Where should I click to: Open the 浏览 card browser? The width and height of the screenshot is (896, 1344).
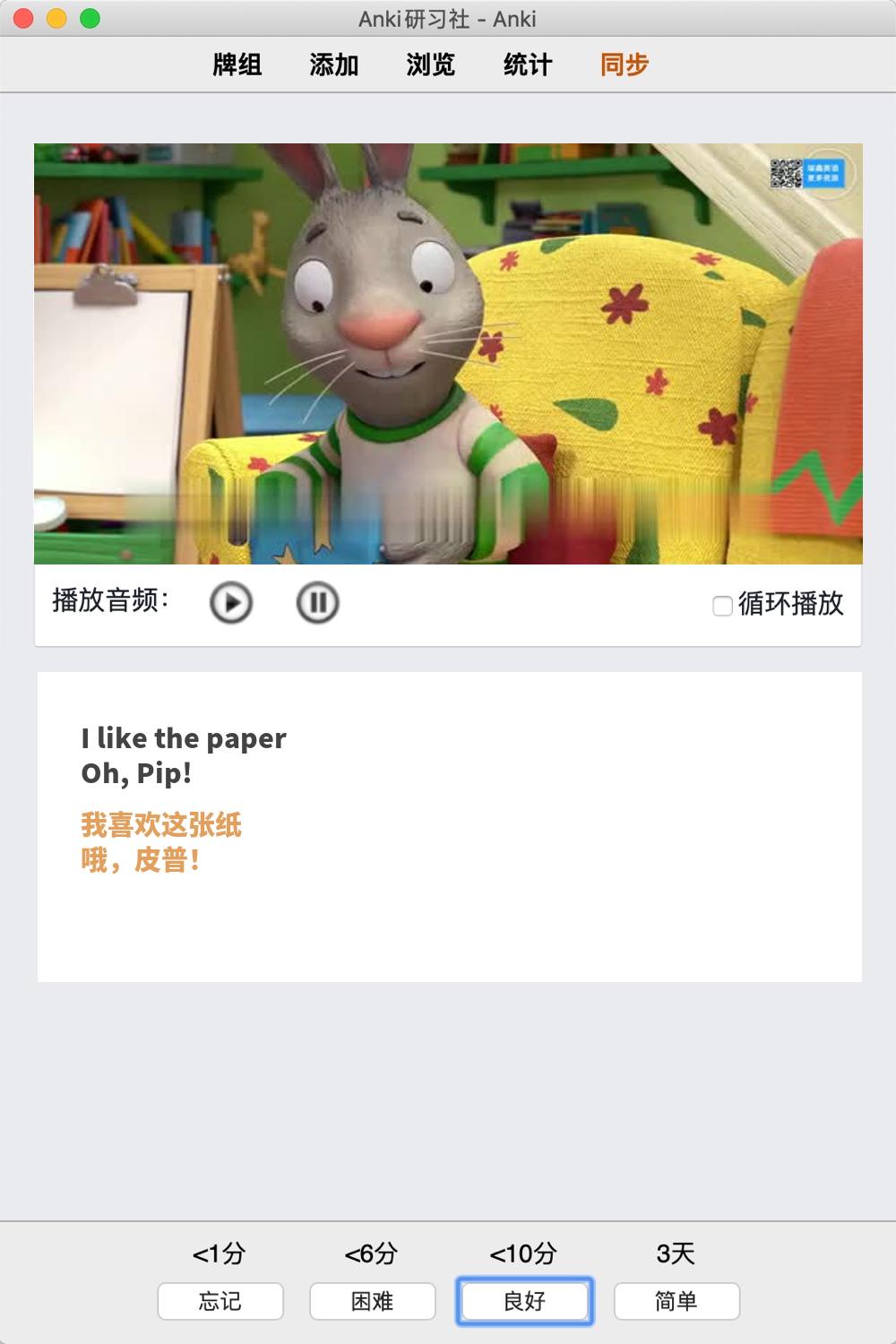[431, 65]
